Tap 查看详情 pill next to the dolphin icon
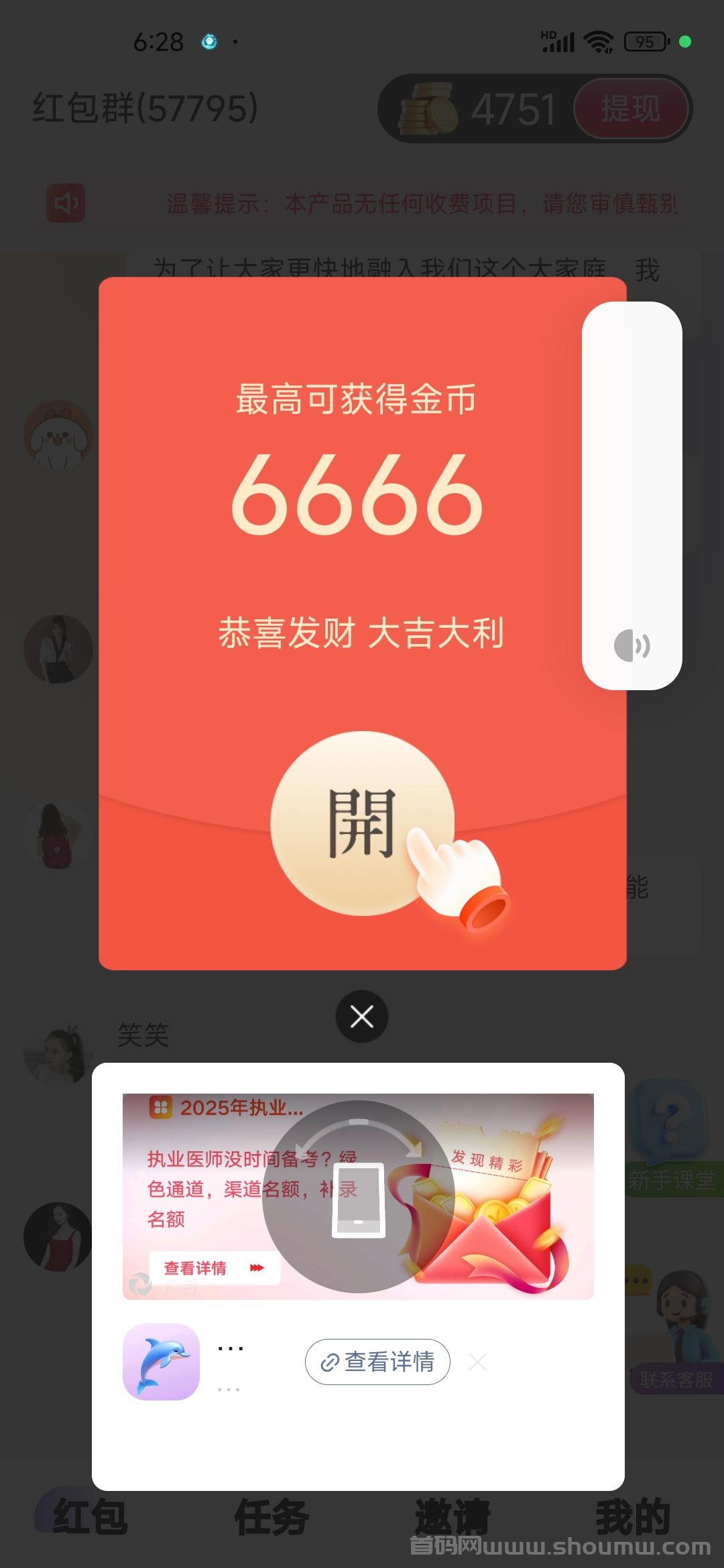Screen dimensions: 724x1568 pos(377,1362)
